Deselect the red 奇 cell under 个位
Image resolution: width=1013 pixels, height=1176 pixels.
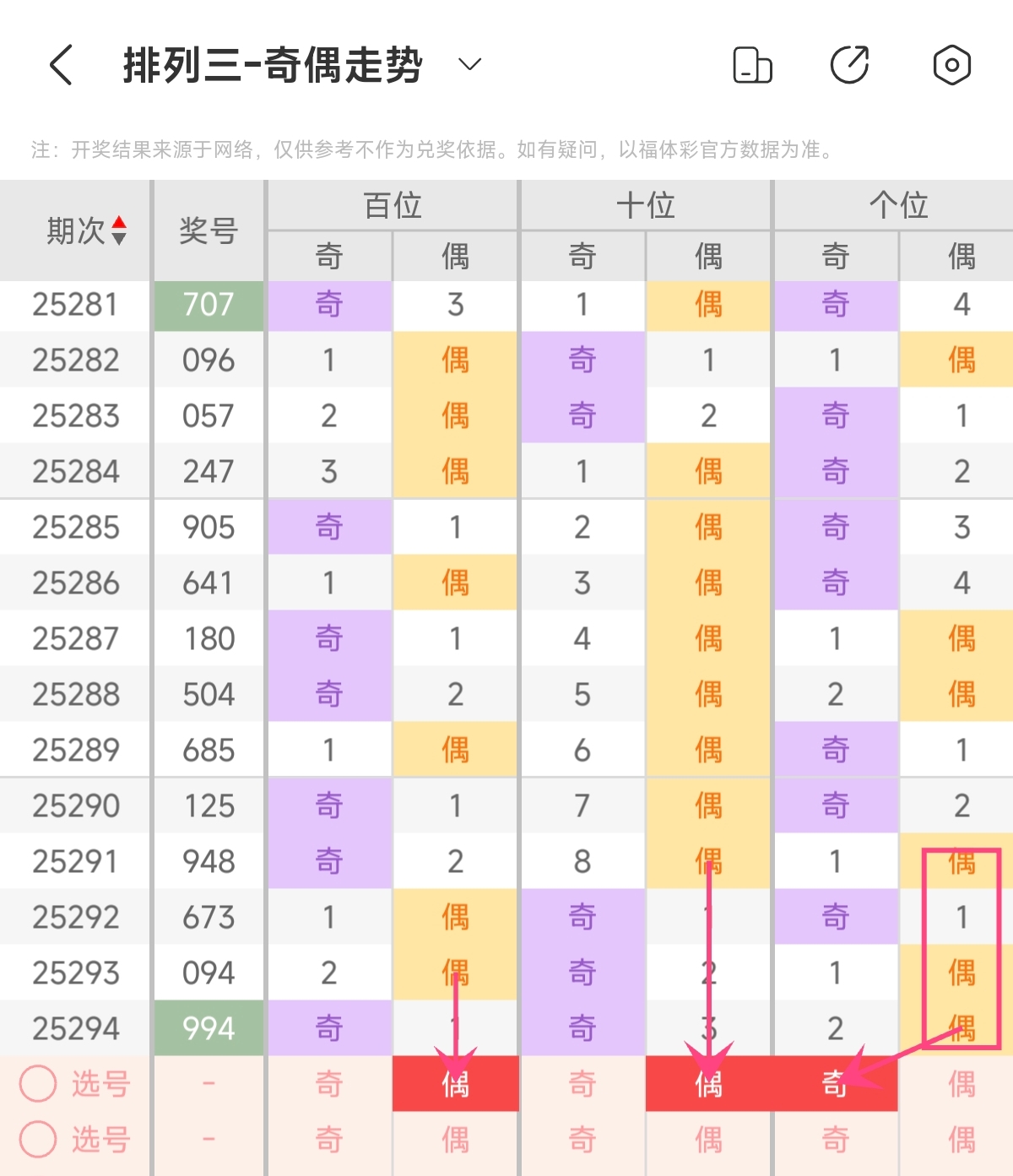coord(835,1083)
